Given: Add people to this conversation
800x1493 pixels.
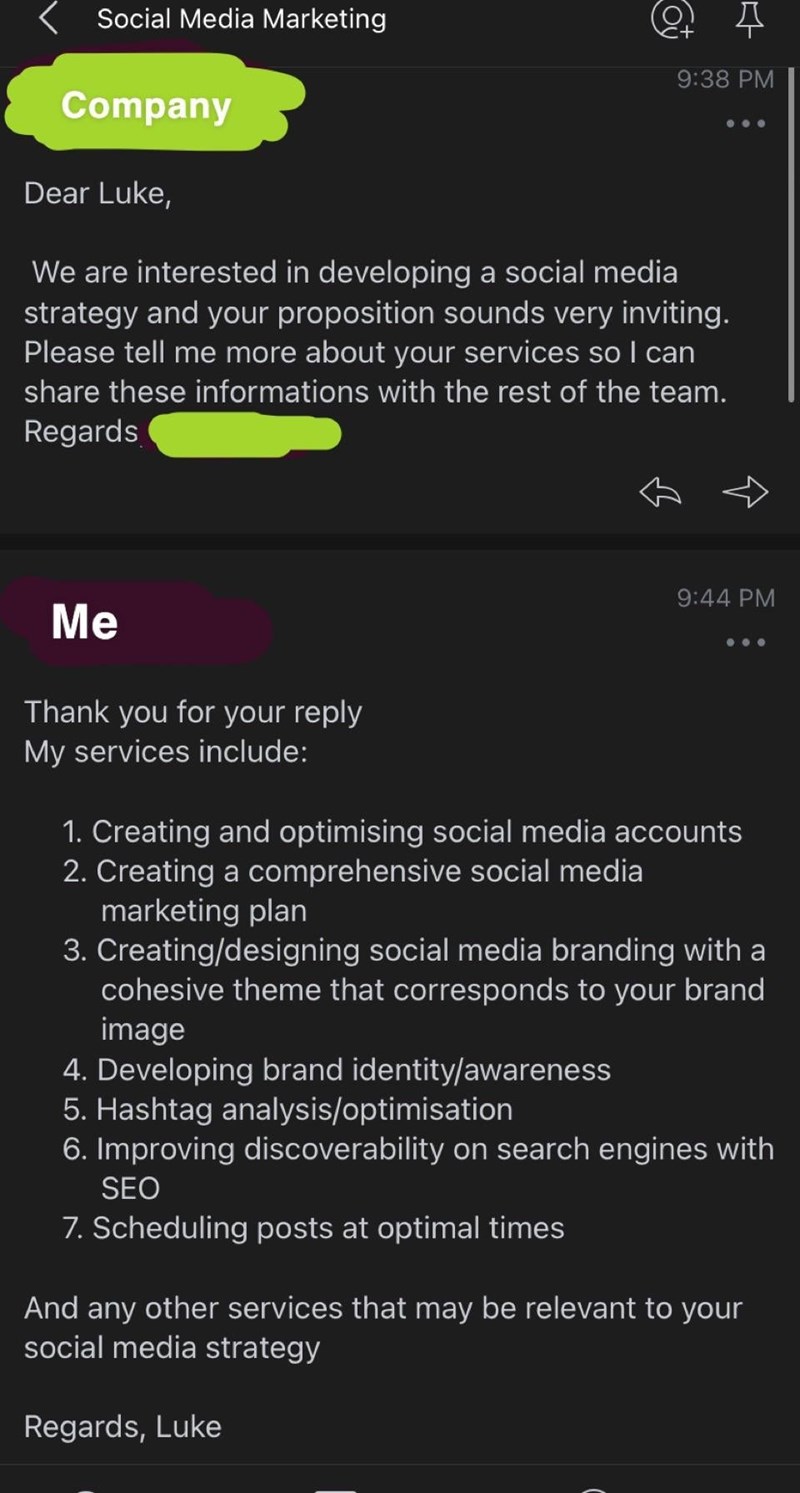Looking at the screenshot, I should [x=672, y=20].
